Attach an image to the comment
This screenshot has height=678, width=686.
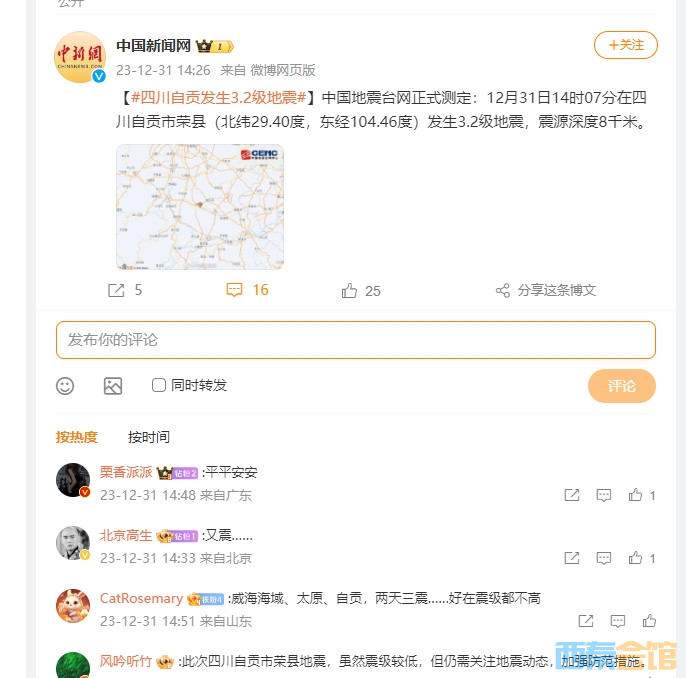tap(113, 386)
